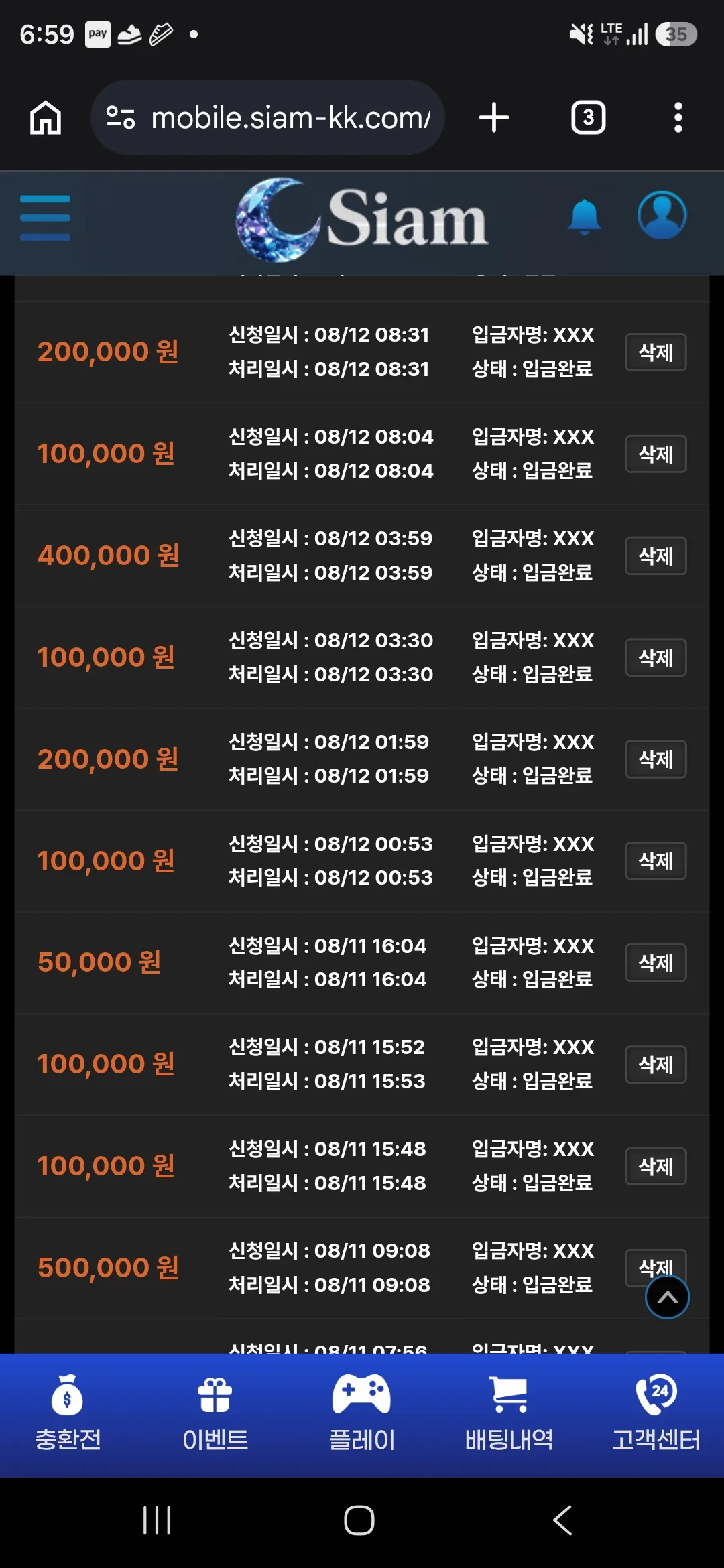
Task: Edit the mobile.siam-kk.com address bar
Action: (267, 117)
